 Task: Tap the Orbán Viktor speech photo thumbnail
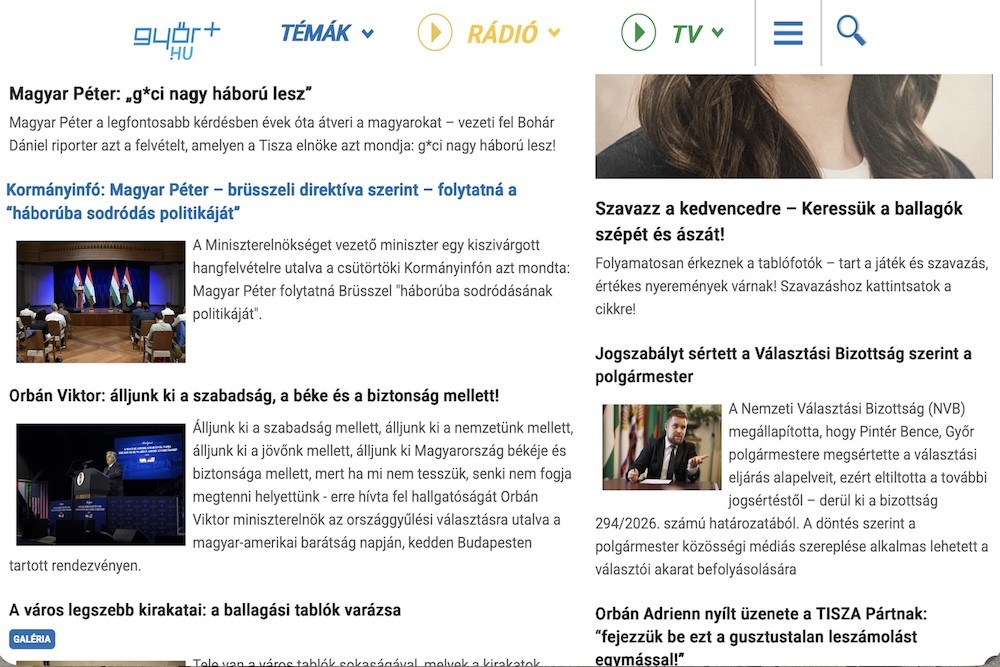(100, 484)
